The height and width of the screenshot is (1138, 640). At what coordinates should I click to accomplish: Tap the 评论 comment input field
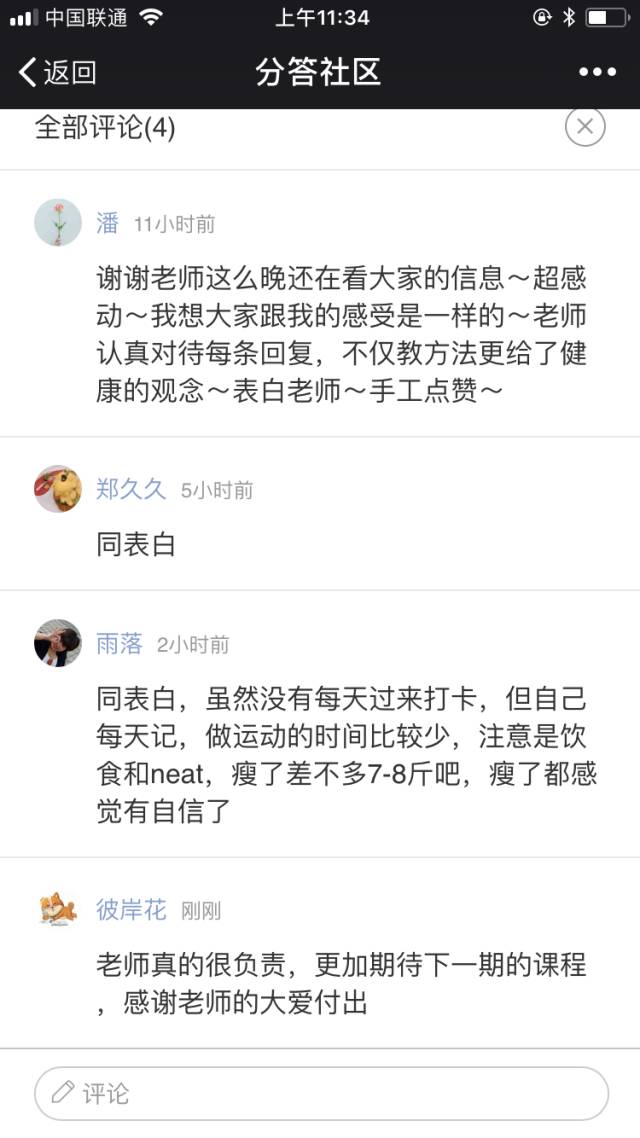321,1093
